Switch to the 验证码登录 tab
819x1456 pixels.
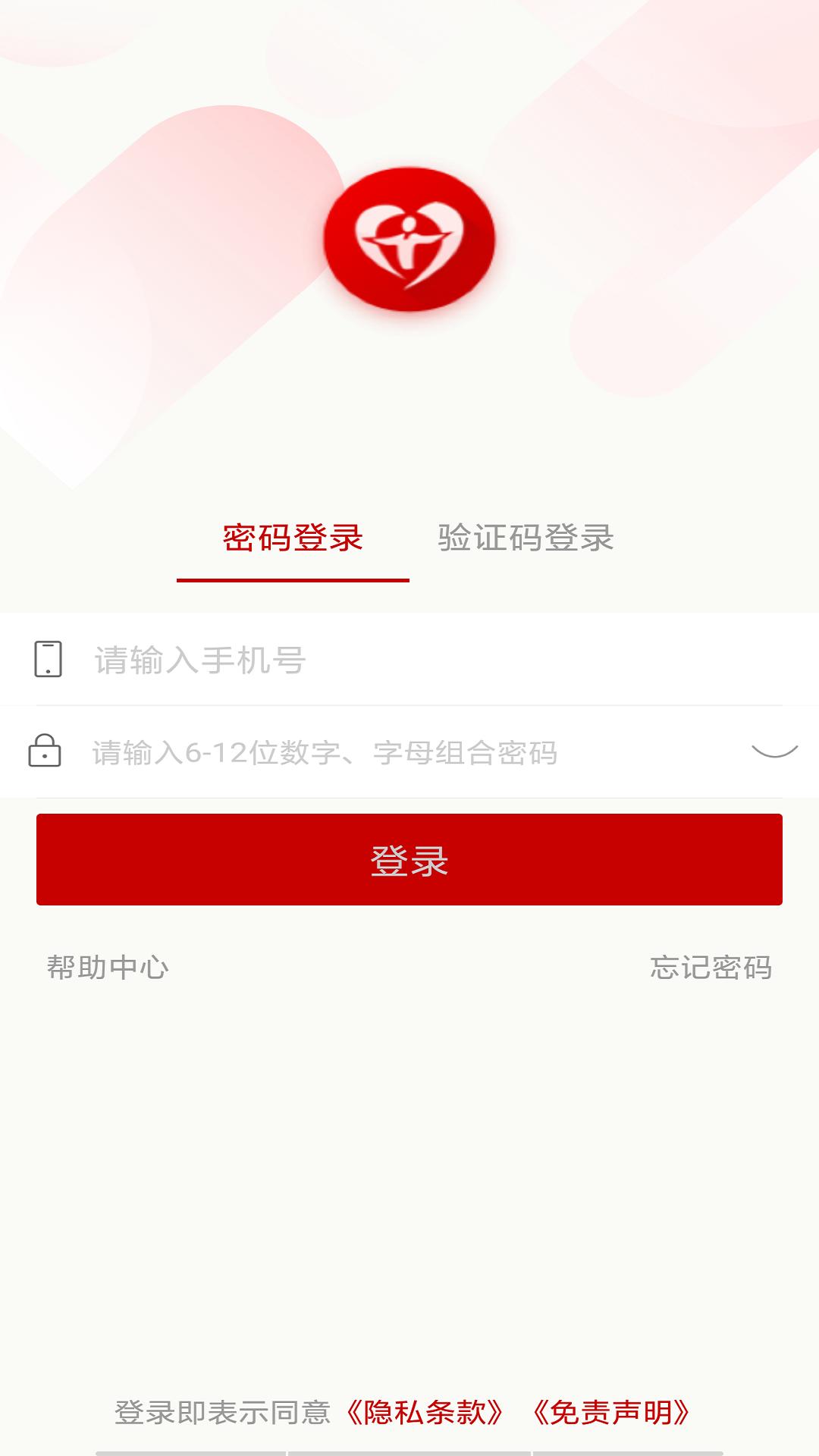point(526,540)
